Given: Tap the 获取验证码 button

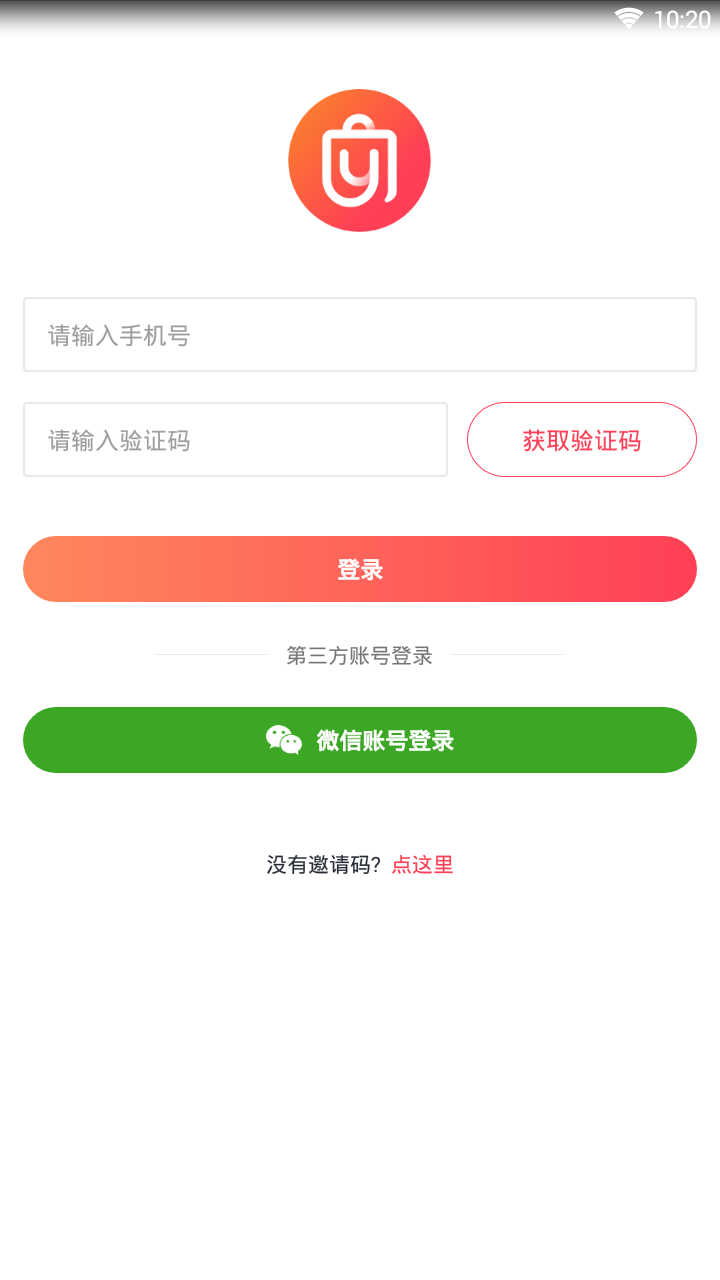Looking at the screenshot, I should [582, 440].
